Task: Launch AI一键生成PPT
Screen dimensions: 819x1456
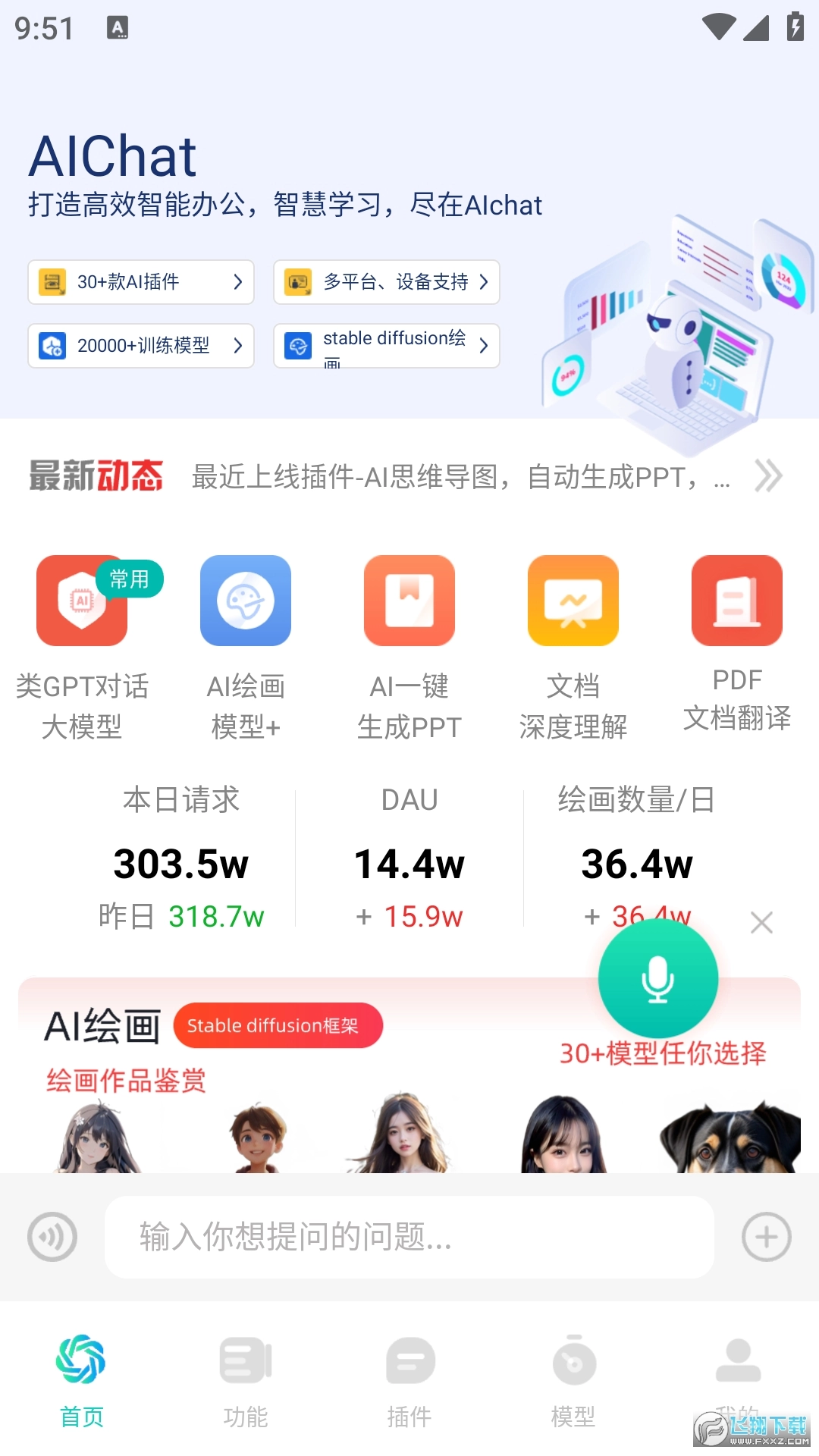Action: (409, 602)
